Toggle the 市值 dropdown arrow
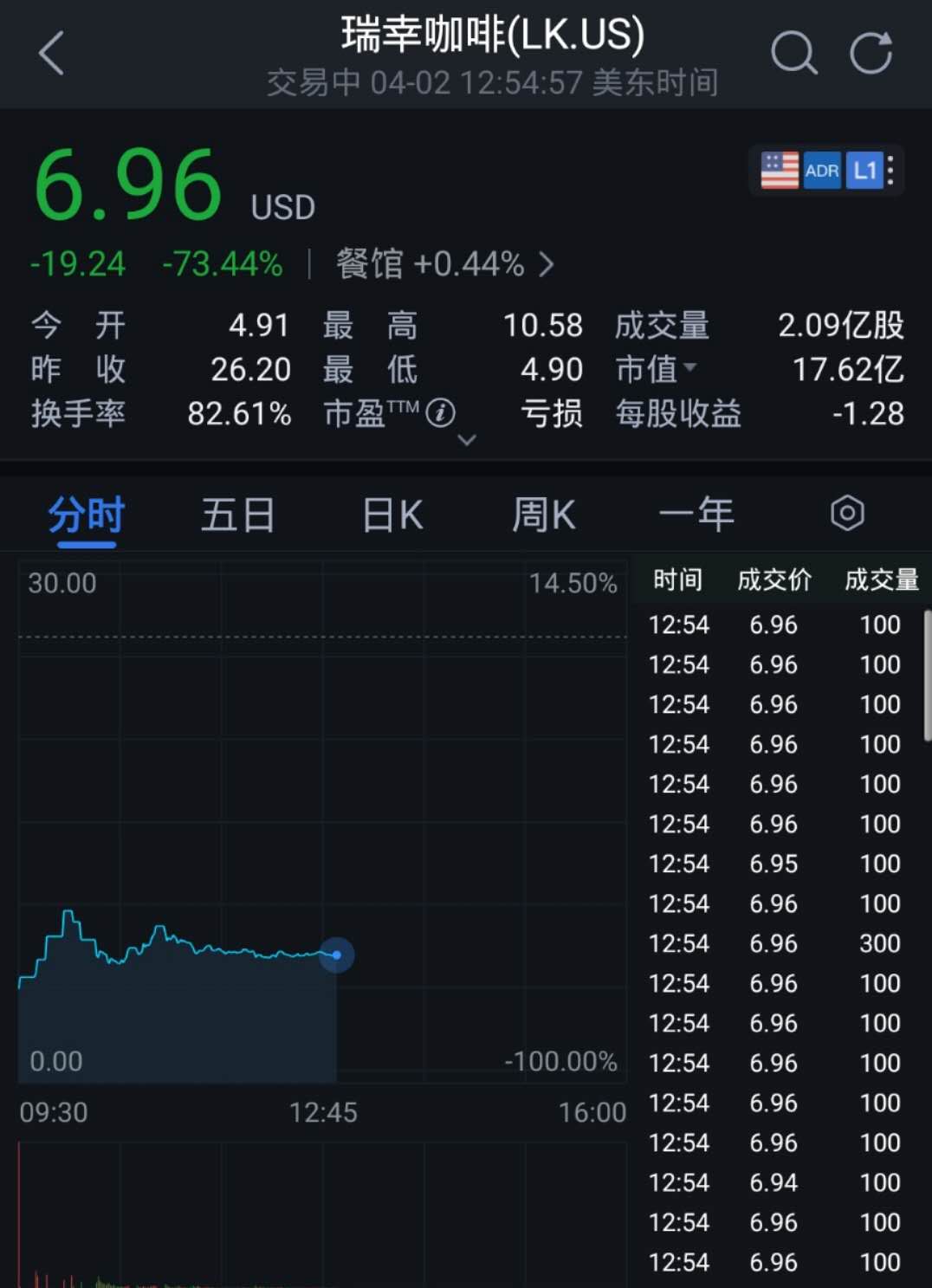 coord(690,368)
